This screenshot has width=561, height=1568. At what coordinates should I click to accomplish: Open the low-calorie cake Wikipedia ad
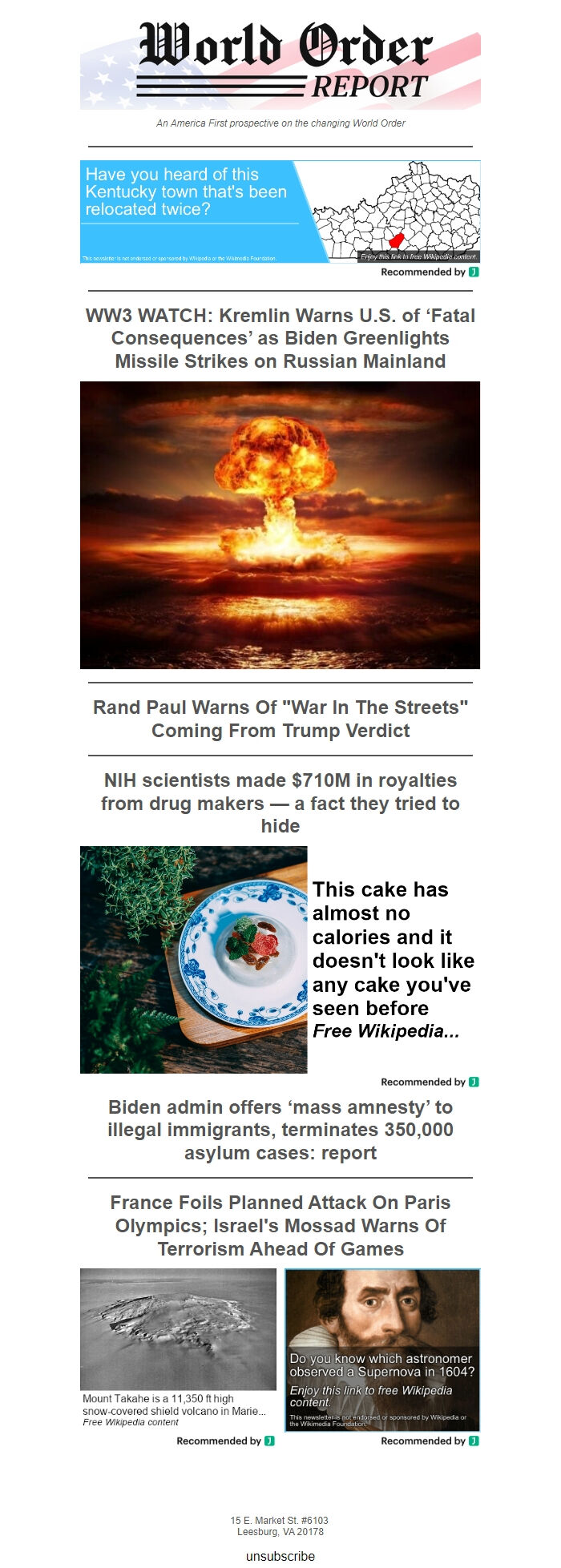[280, 960]
